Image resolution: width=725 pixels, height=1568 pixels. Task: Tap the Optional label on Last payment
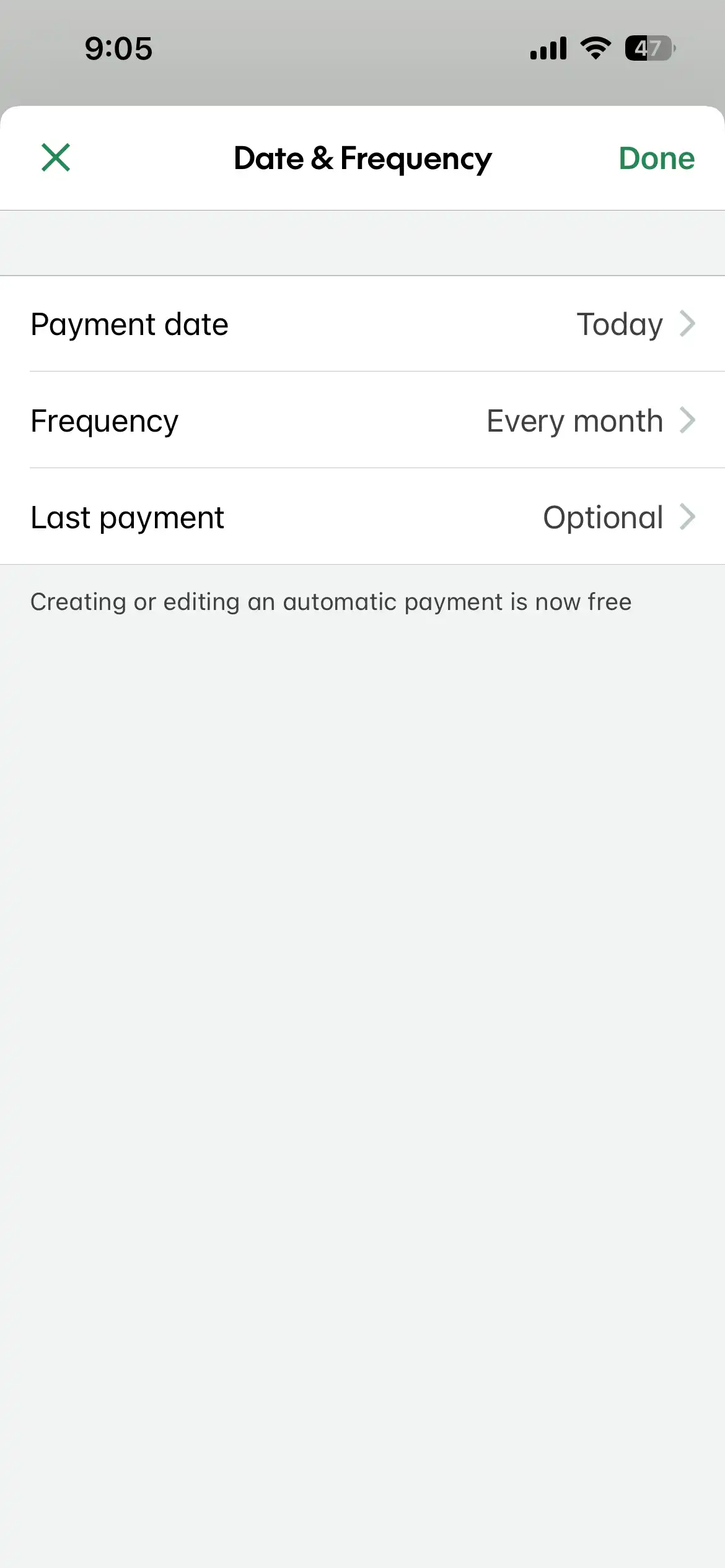[x=602, y=516]
